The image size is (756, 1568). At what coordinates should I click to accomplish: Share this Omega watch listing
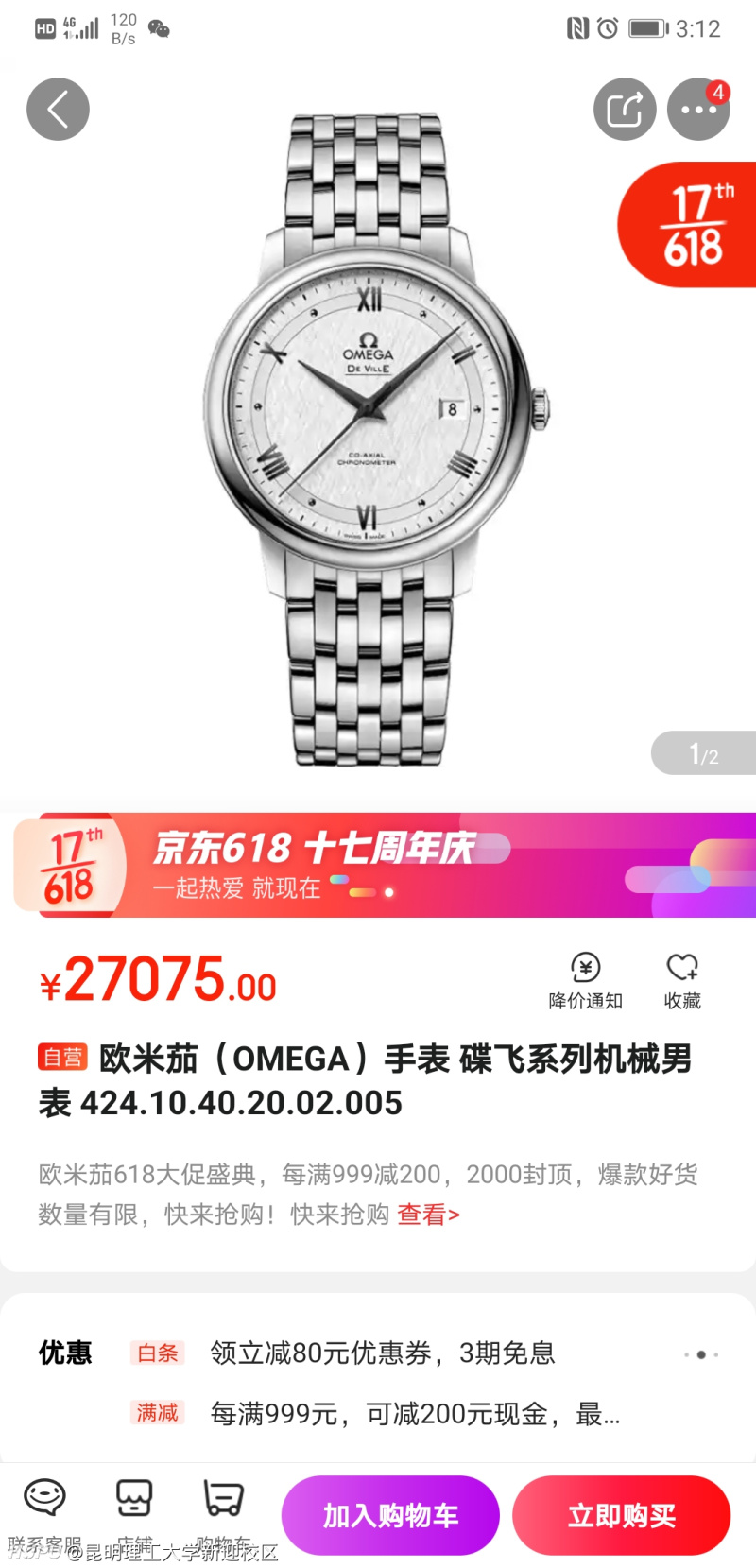tap(625, 110)
